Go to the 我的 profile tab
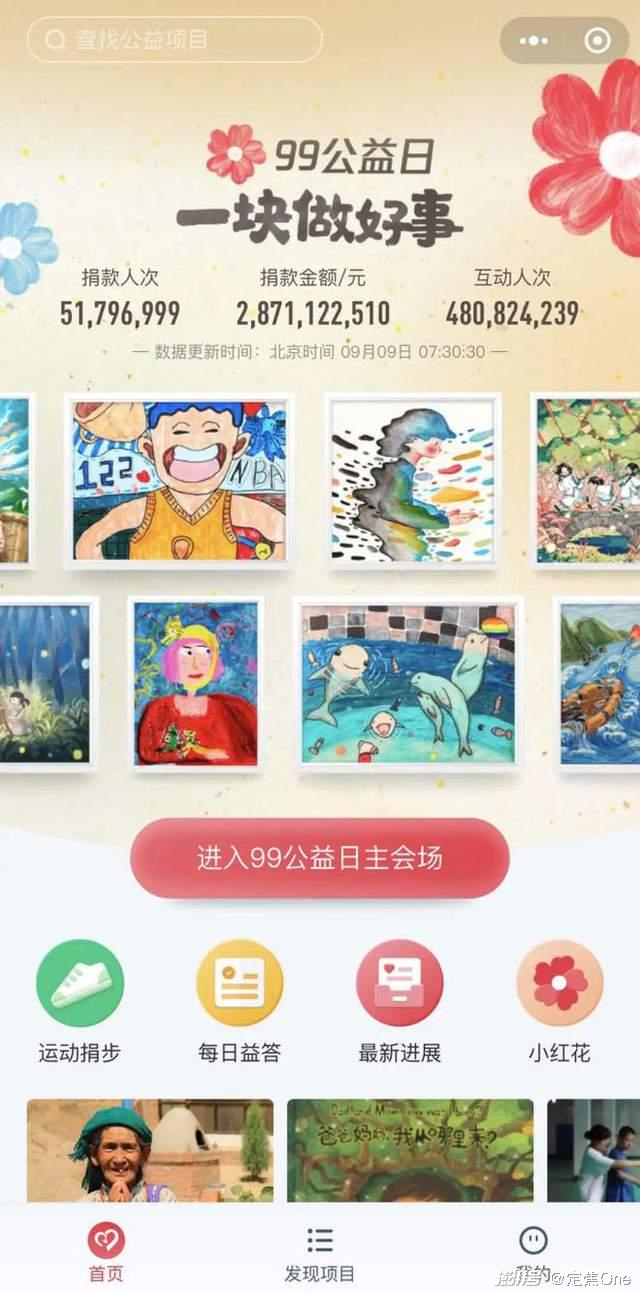The image size is (640, 1293). click(534, 1253)
